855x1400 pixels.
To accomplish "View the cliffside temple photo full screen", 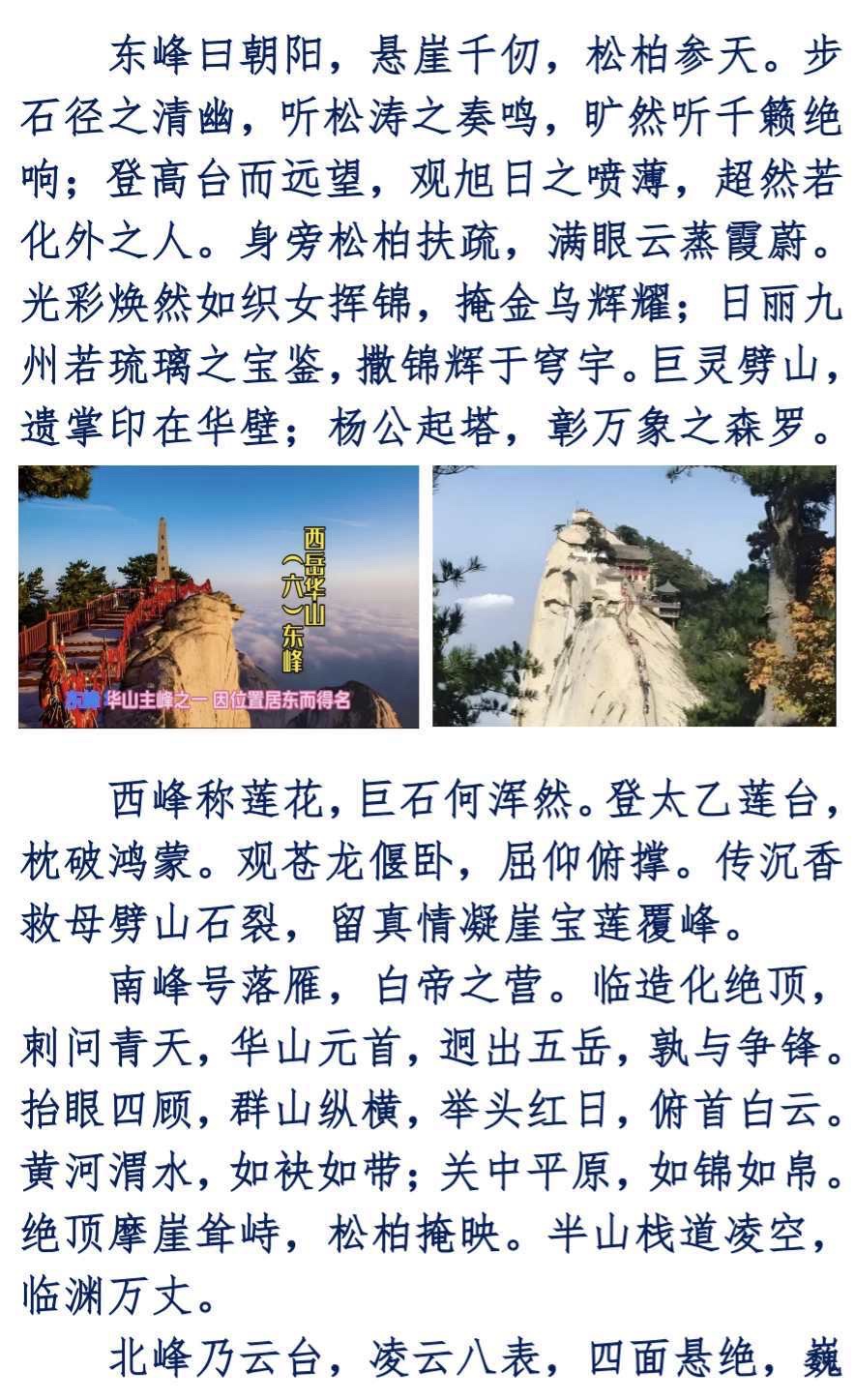I will click(x=634, y=596).
